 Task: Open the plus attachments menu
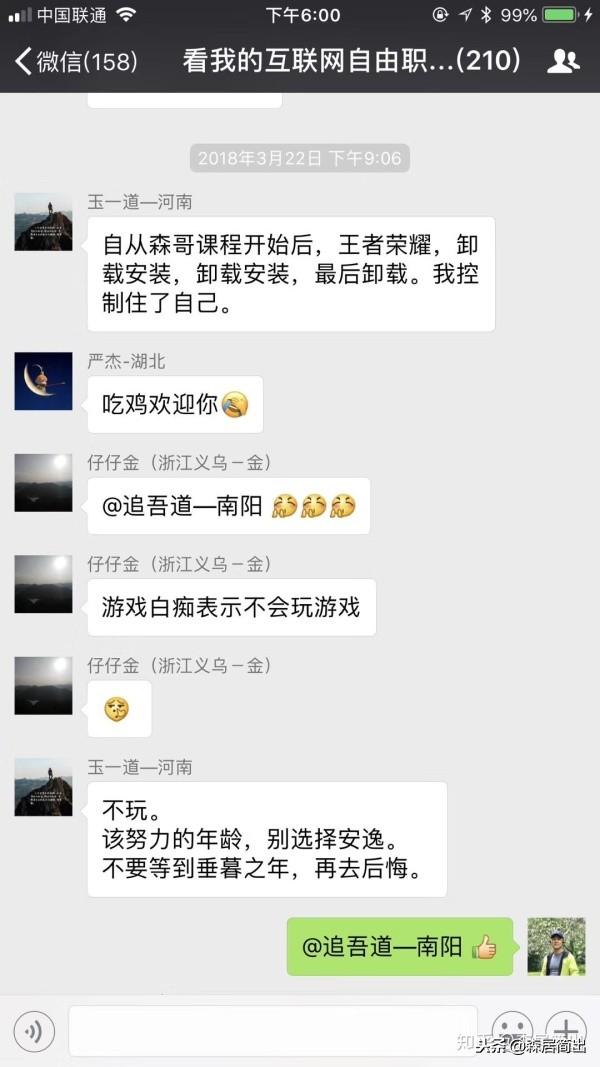[566, 1030]
